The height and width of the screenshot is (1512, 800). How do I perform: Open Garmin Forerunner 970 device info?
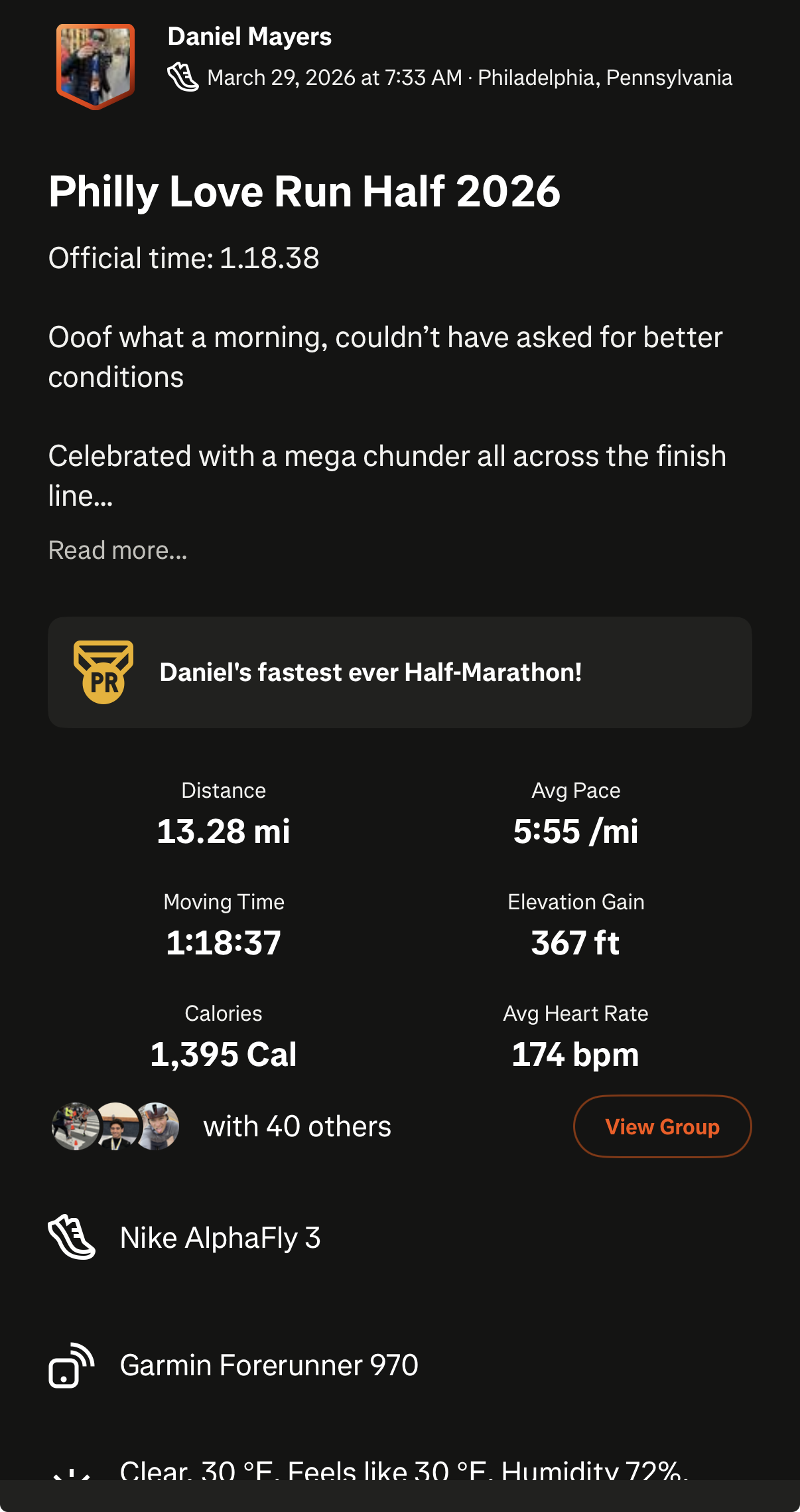coord(269,1365)
